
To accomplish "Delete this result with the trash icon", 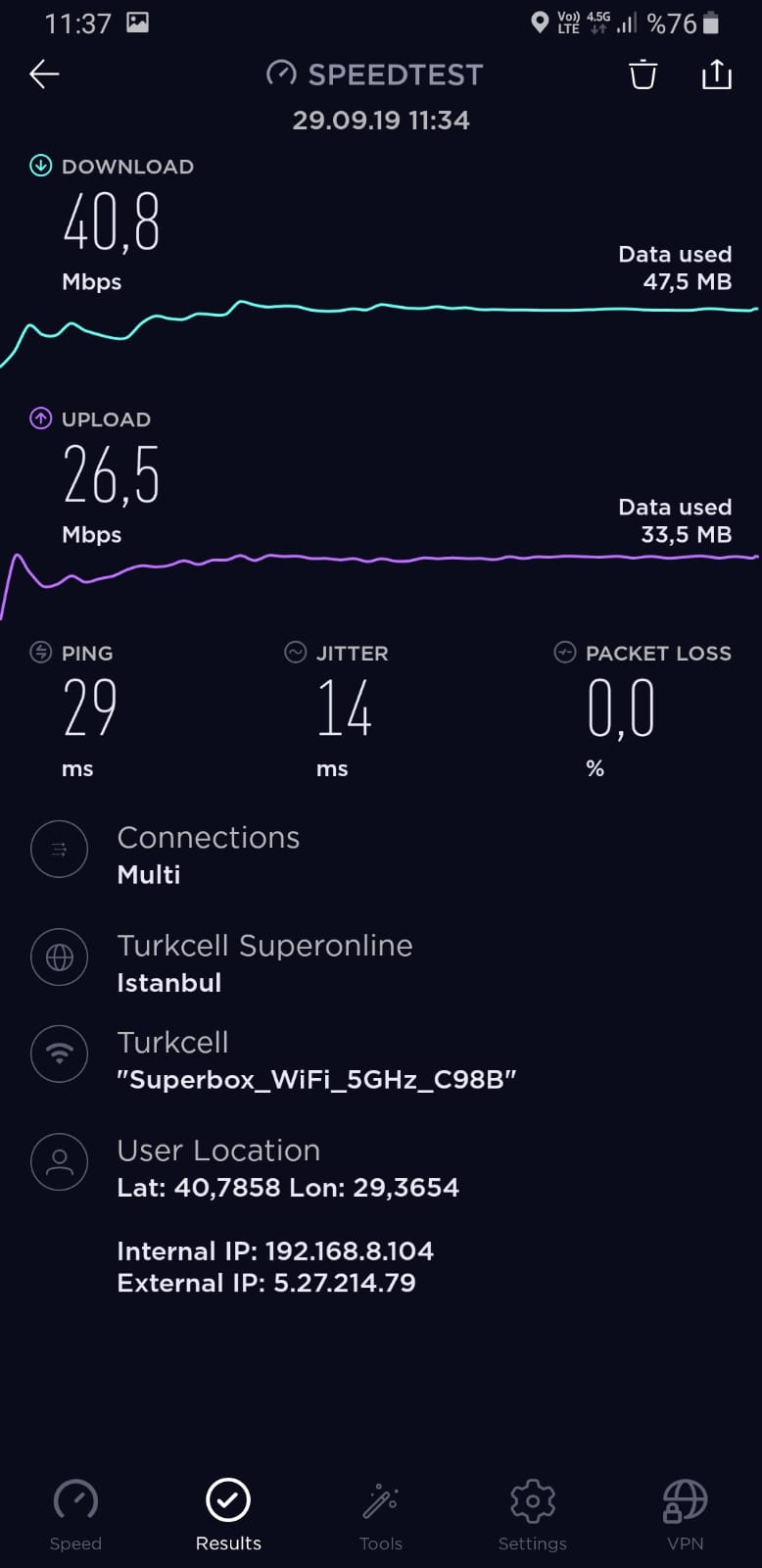I will pos(643,74).
